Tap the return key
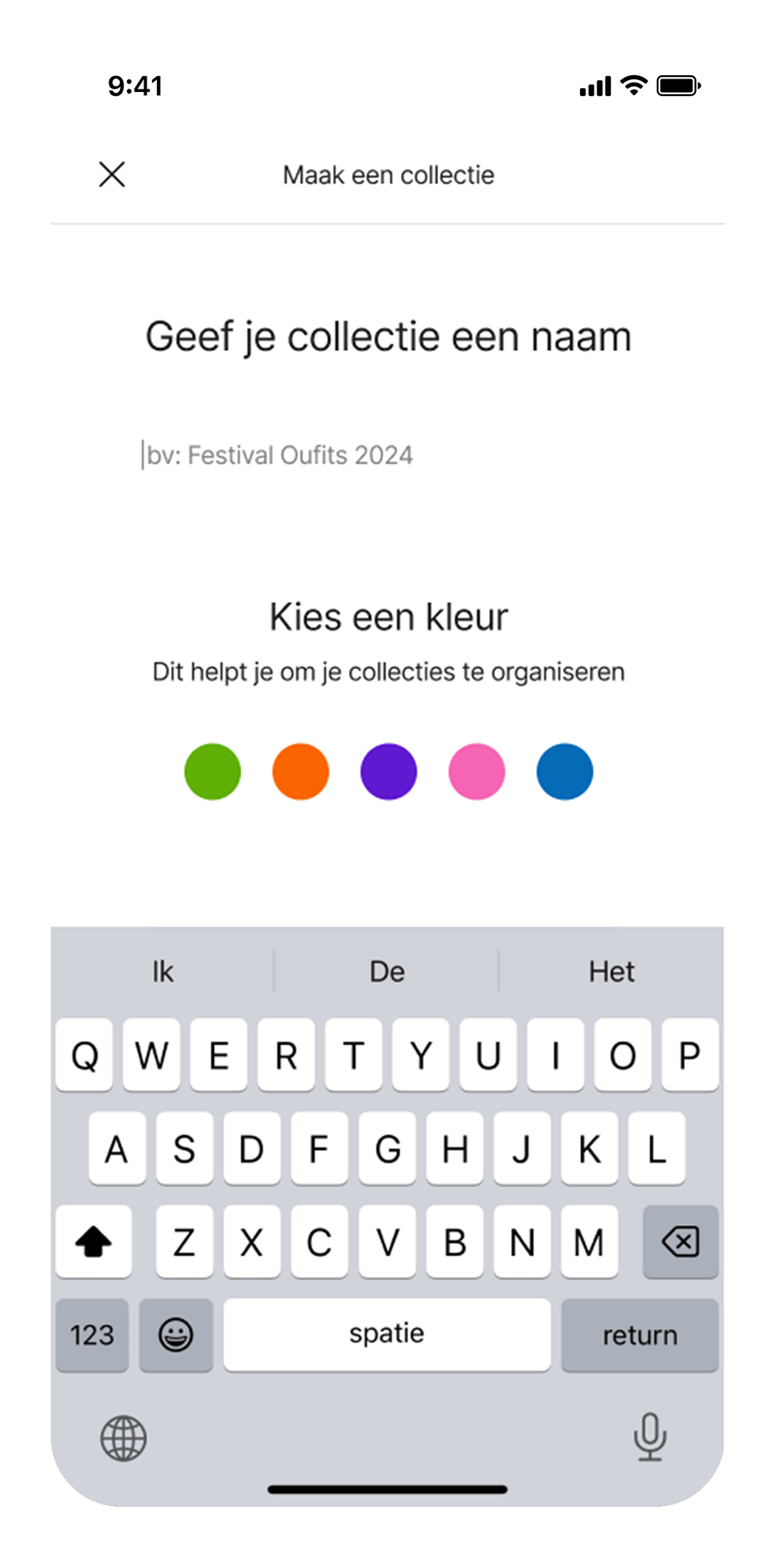 (x=639, y=1335)
